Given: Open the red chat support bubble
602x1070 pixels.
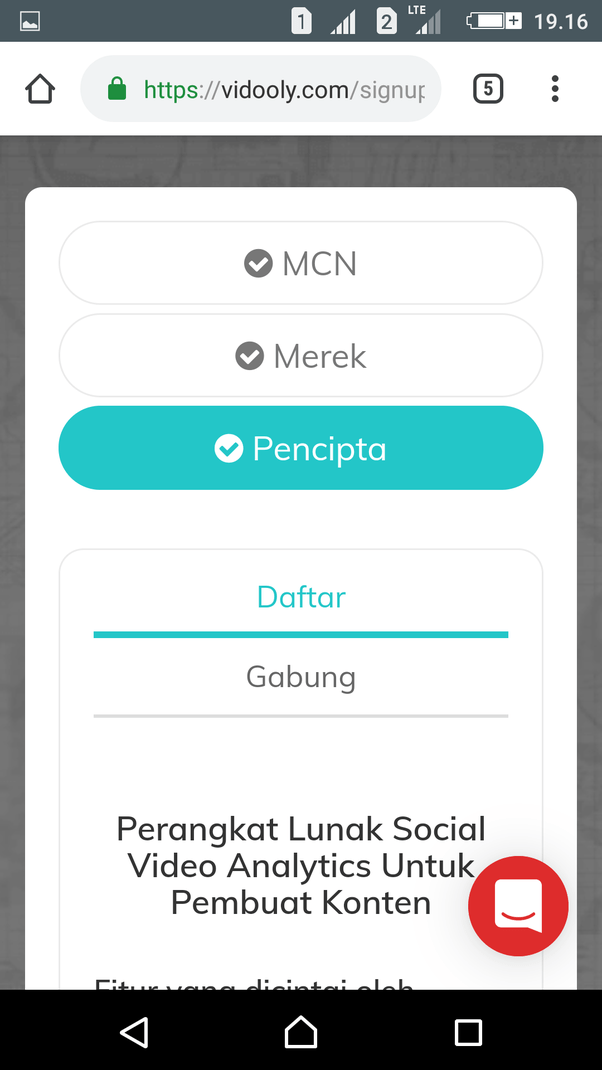Looking at the screenshot, I should click(518, 906).
